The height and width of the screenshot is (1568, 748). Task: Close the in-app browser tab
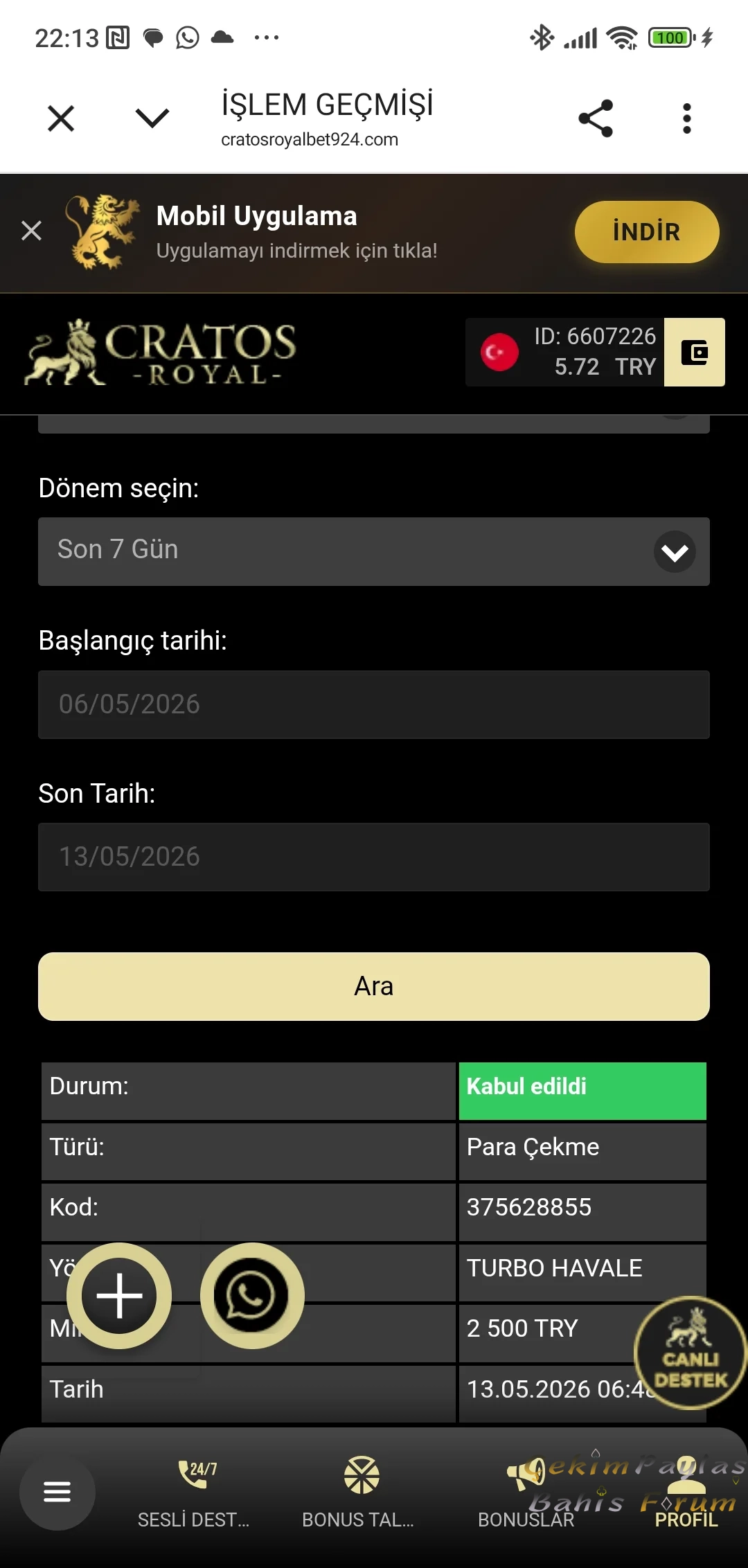tap(61, 118)
